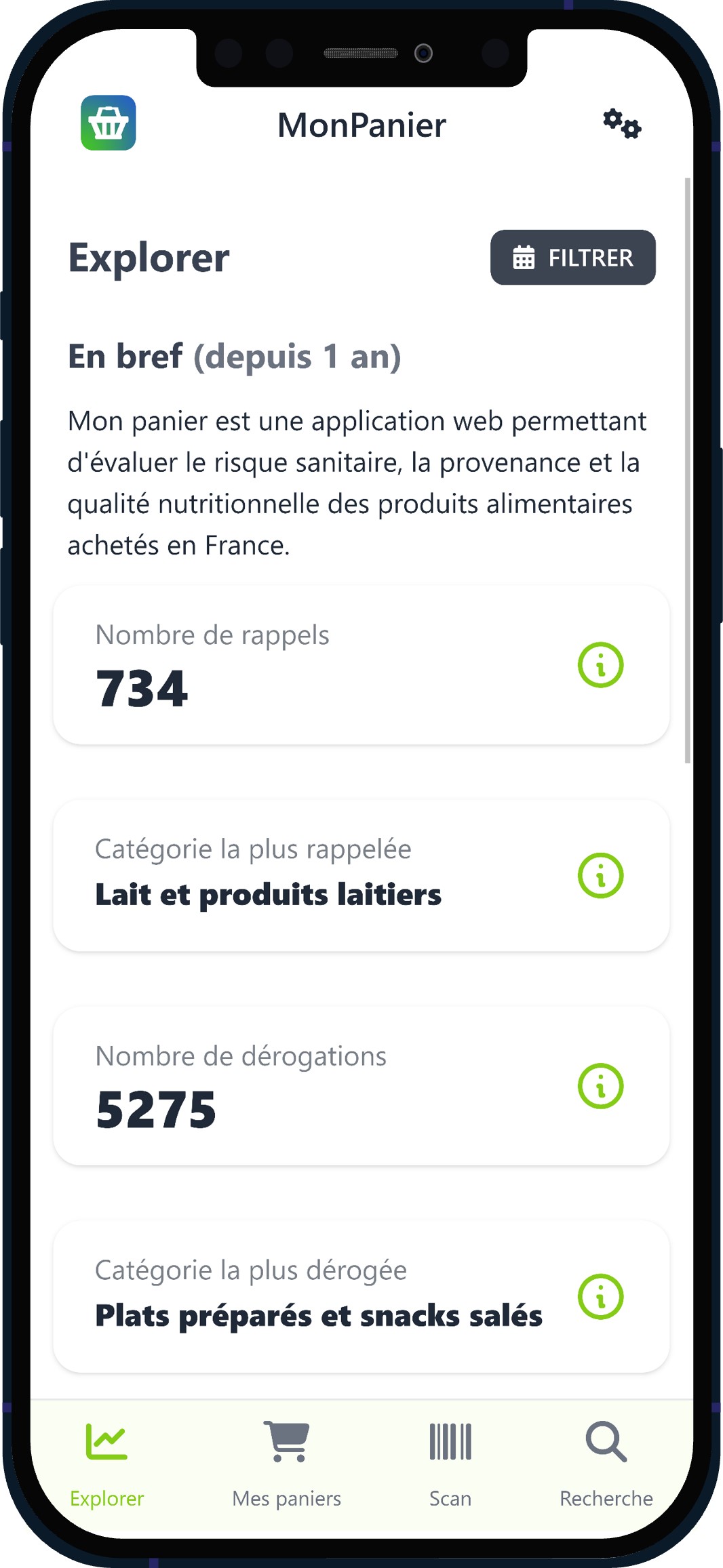Viewport: 723px width, 1568px height.
Task: Select the Recherche tab
Action: [x=606, y=1458]
